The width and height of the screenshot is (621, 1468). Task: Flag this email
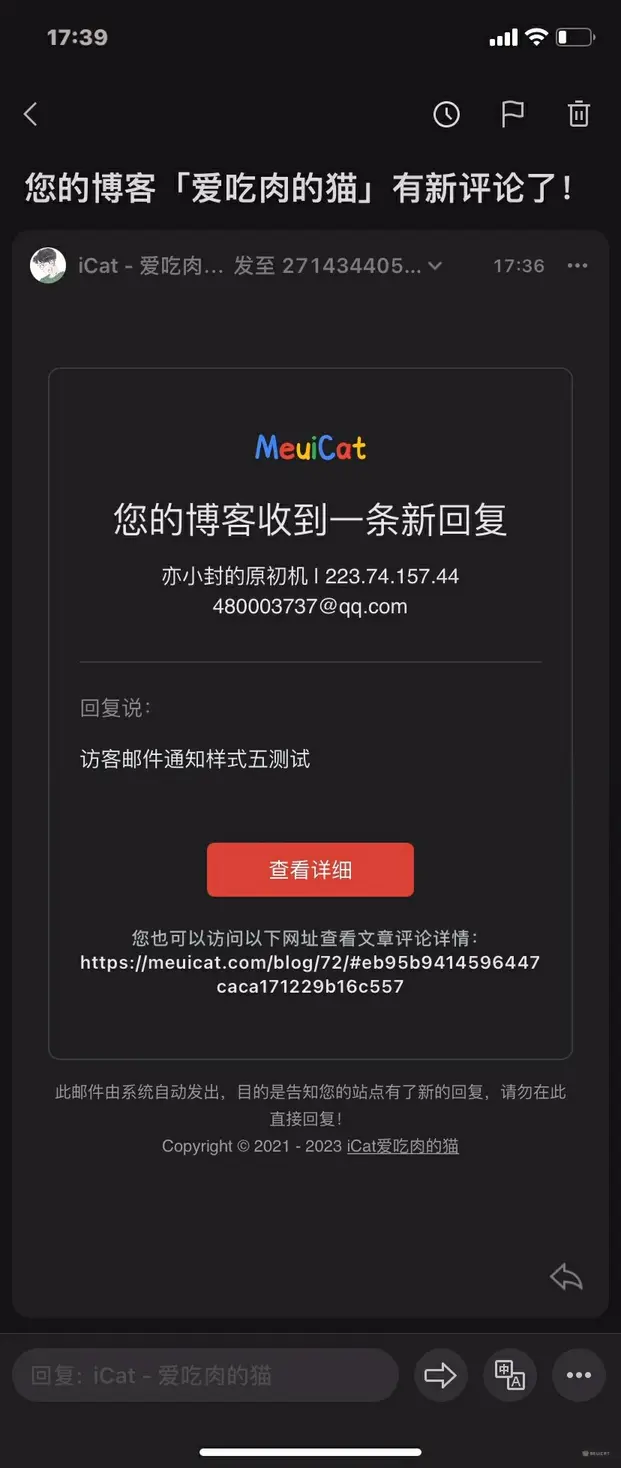(512, 114)
